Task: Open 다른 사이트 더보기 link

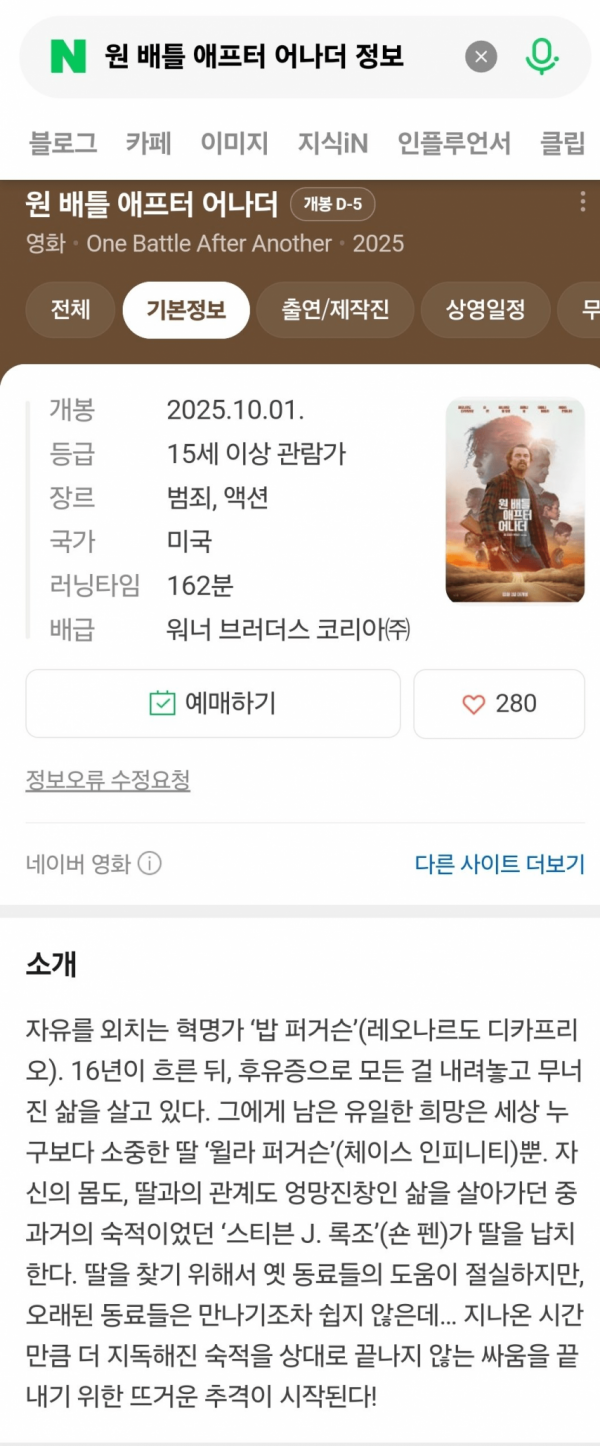Action: pyautogui.click(x=499, y=864)
